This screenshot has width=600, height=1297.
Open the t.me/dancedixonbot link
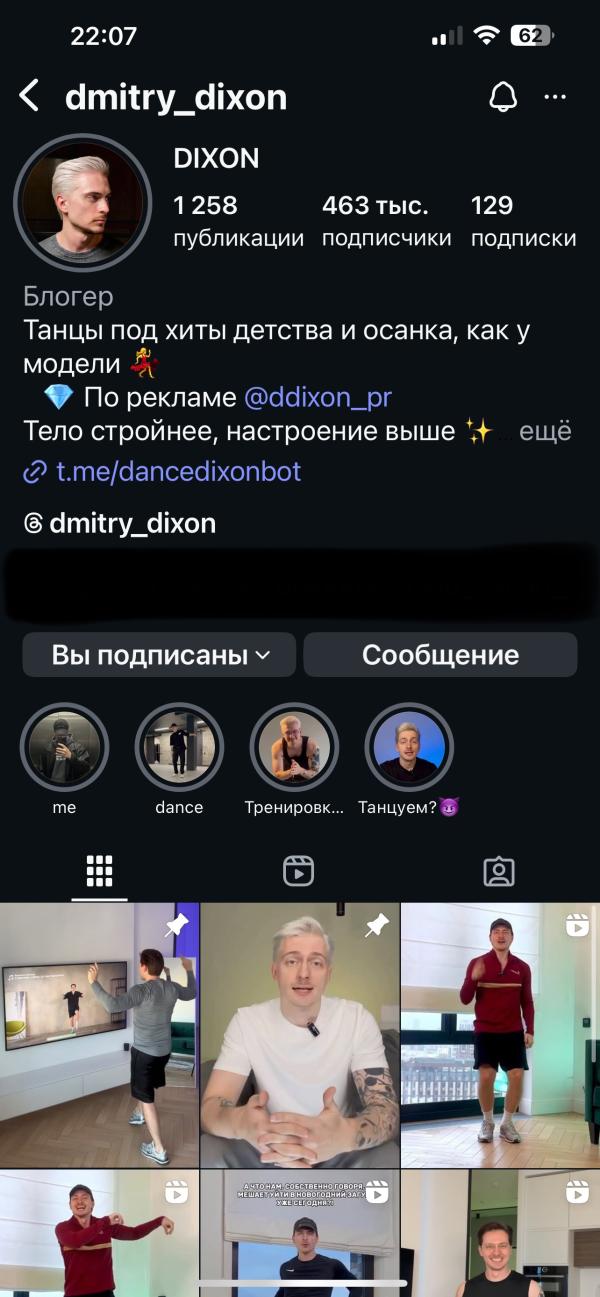pos(178,471)
